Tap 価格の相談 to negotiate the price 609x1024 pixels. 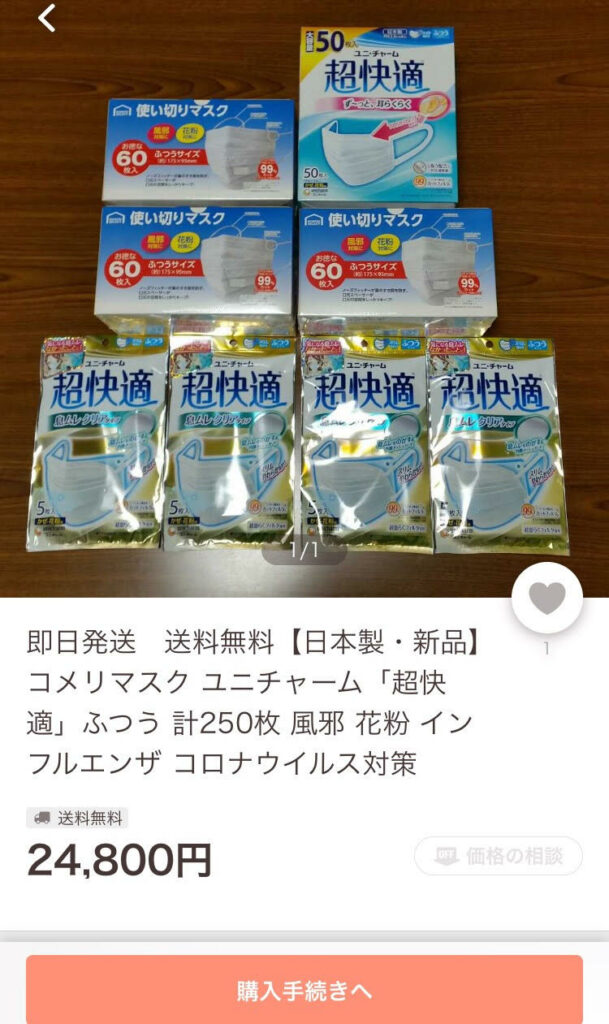click(x=498, y=856)
